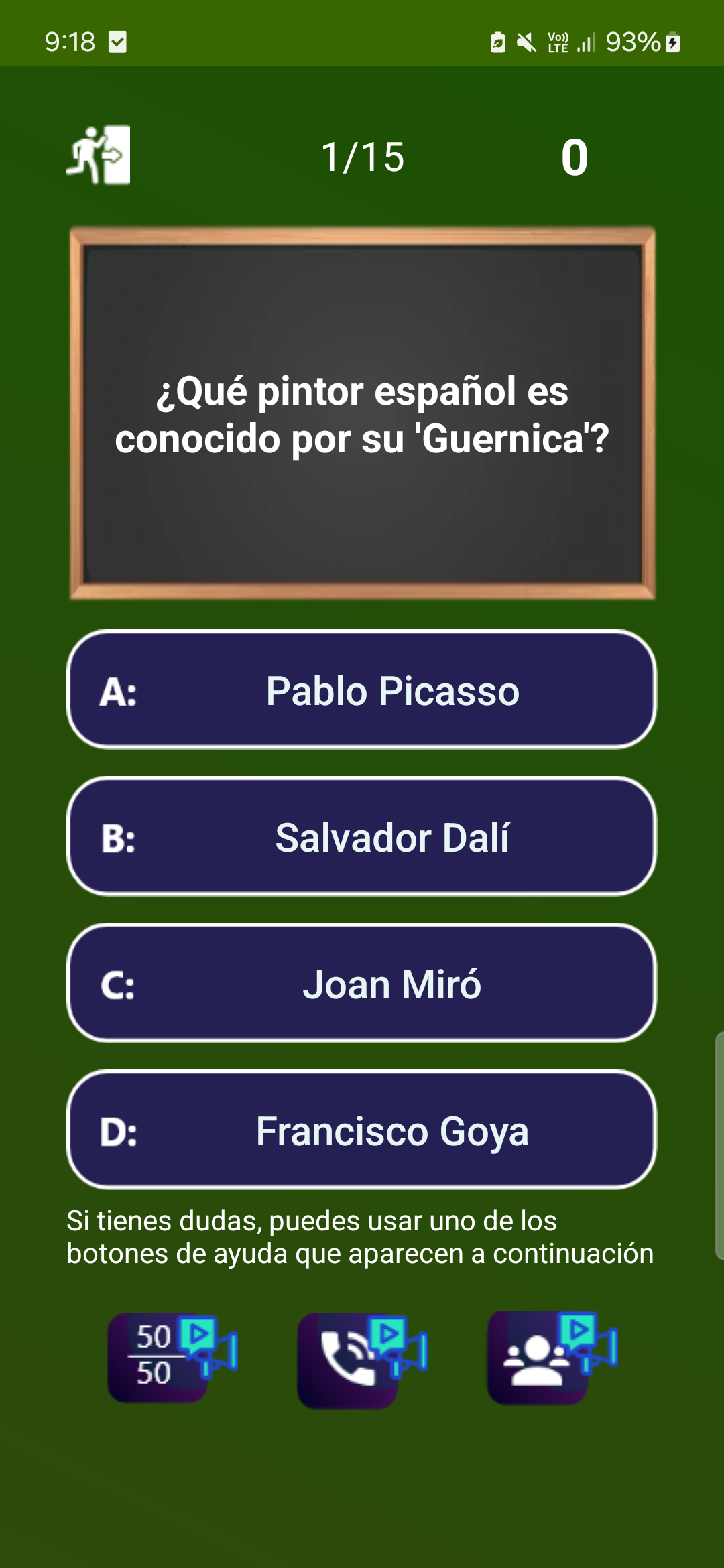The image size is (724, 1568).
Task: Click the exit door icon to leave quiz
Action: 97,155
